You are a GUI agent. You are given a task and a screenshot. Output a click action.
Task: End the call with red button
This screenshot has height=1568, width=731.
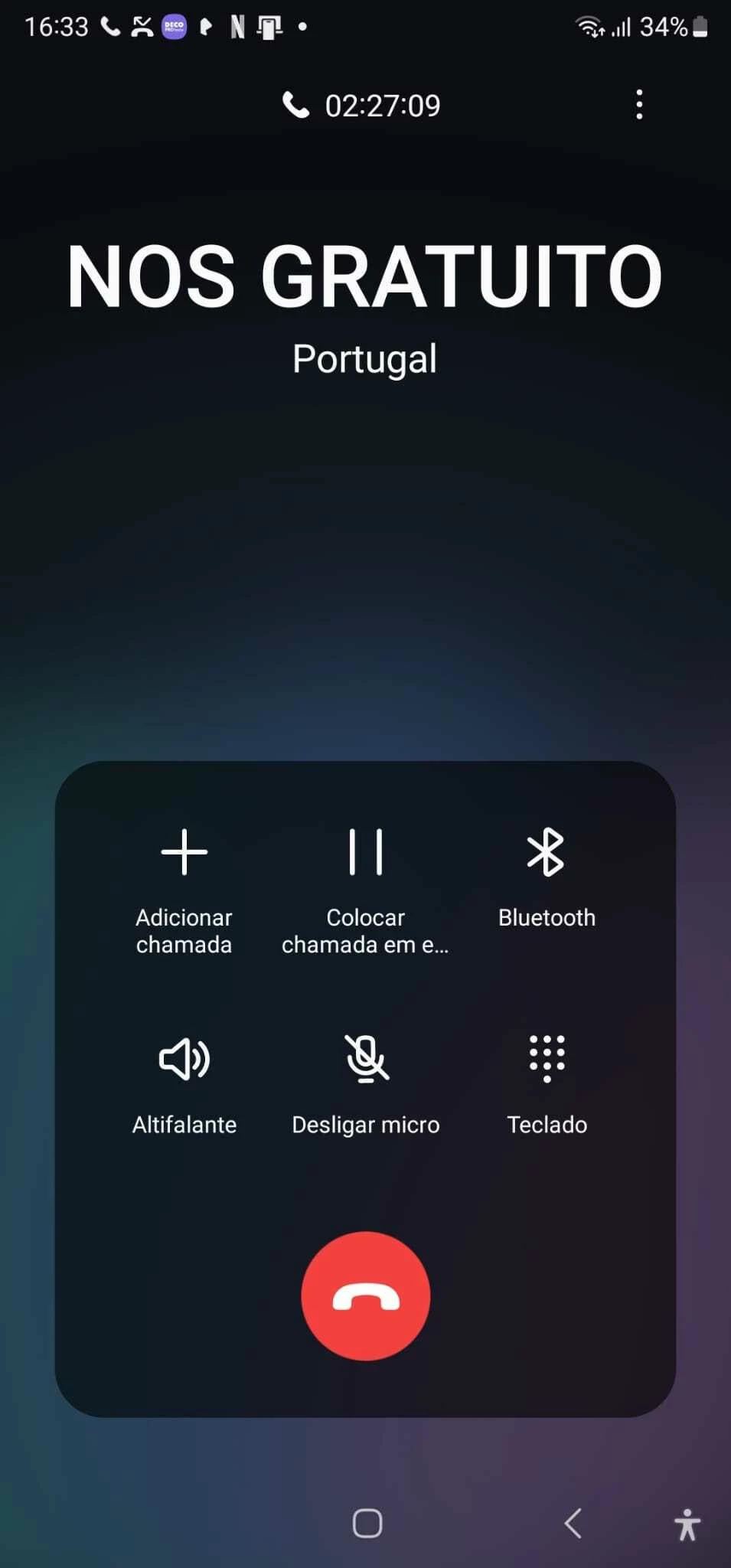coord(366,1296)
